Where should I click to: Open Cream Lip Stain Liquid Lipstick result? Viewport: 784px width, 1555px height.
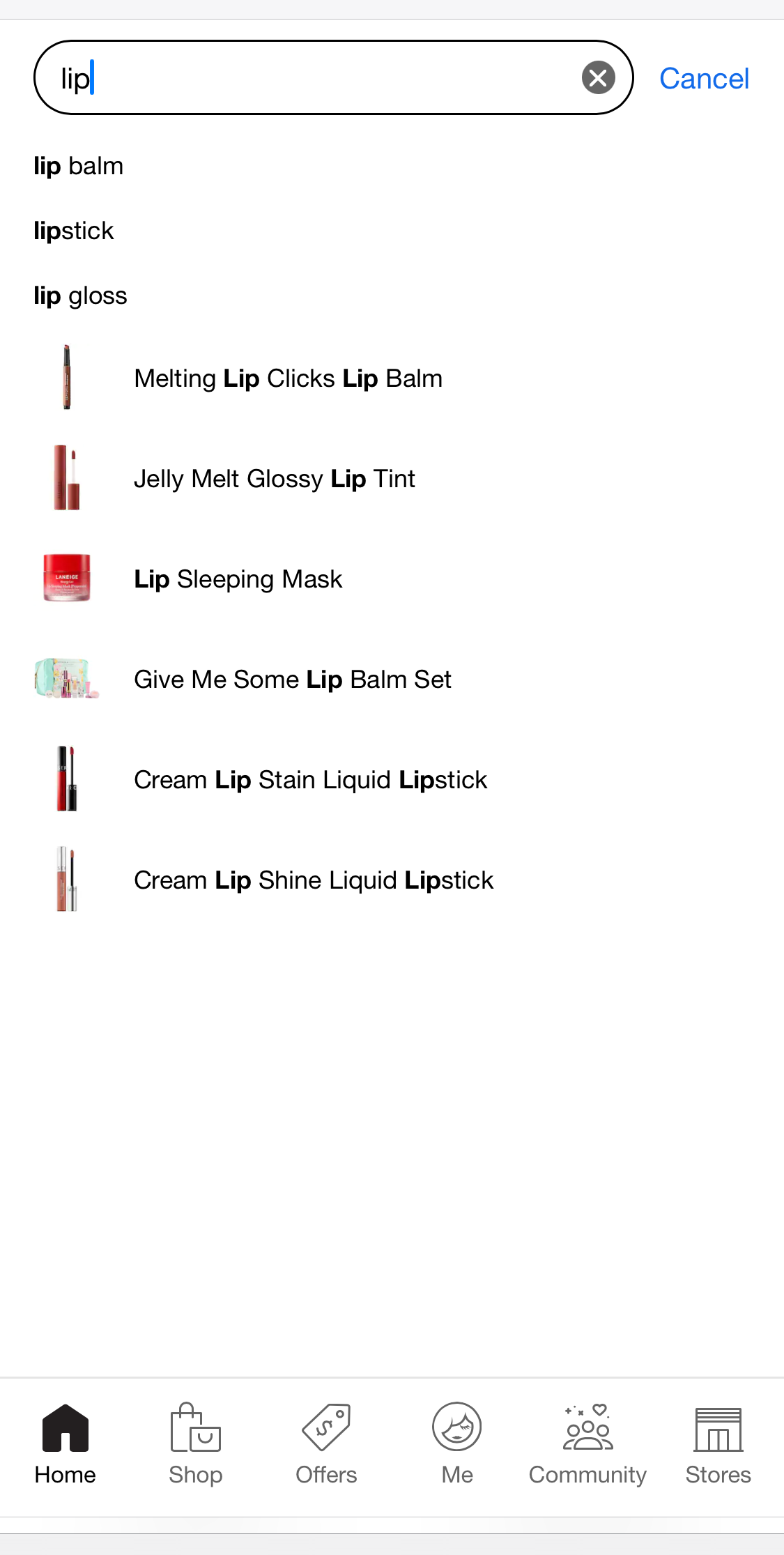[310, 779]
